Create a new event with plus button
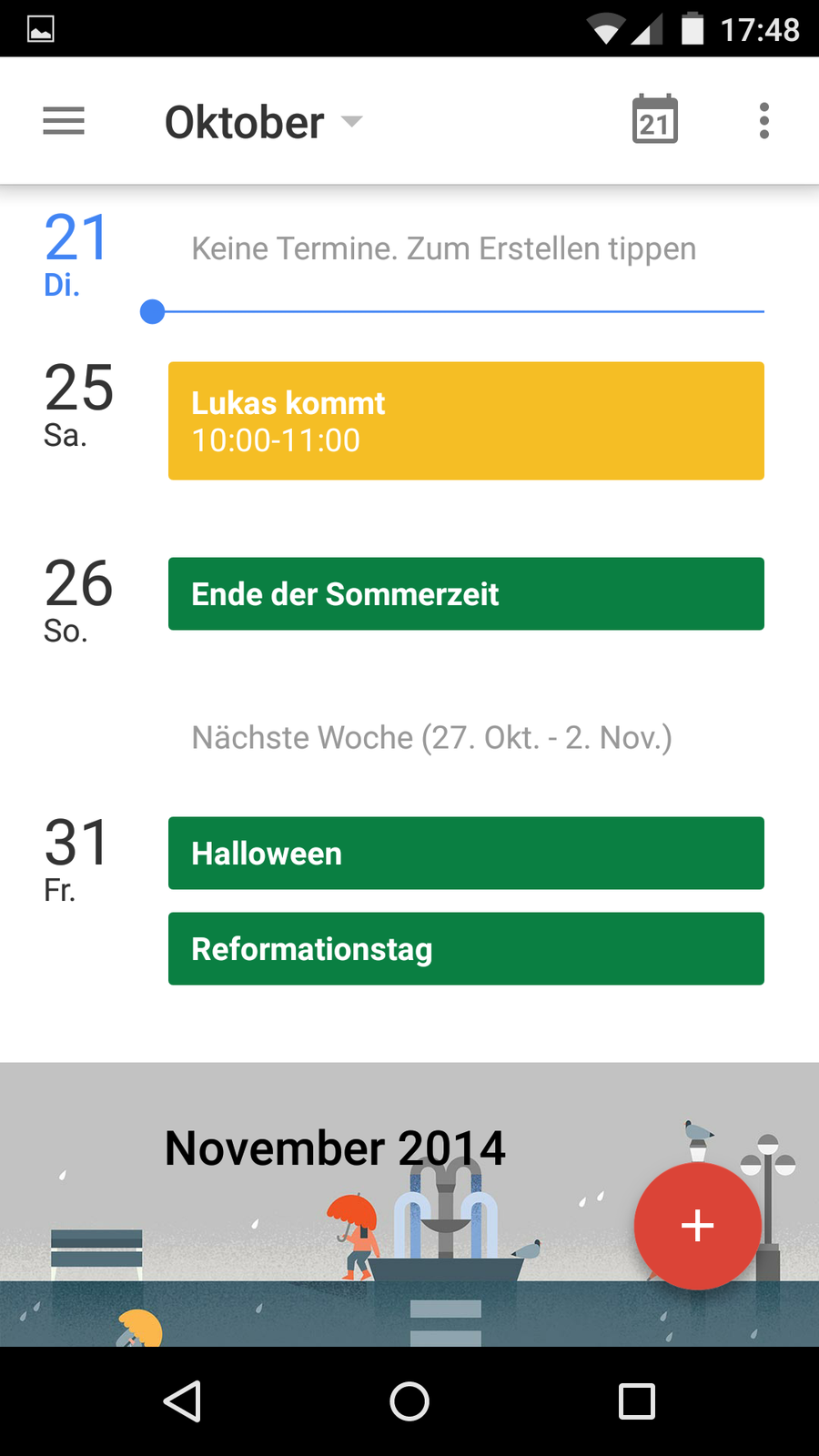The height and width of the screenshot is (1456, 819). [x=697, y=1226]
